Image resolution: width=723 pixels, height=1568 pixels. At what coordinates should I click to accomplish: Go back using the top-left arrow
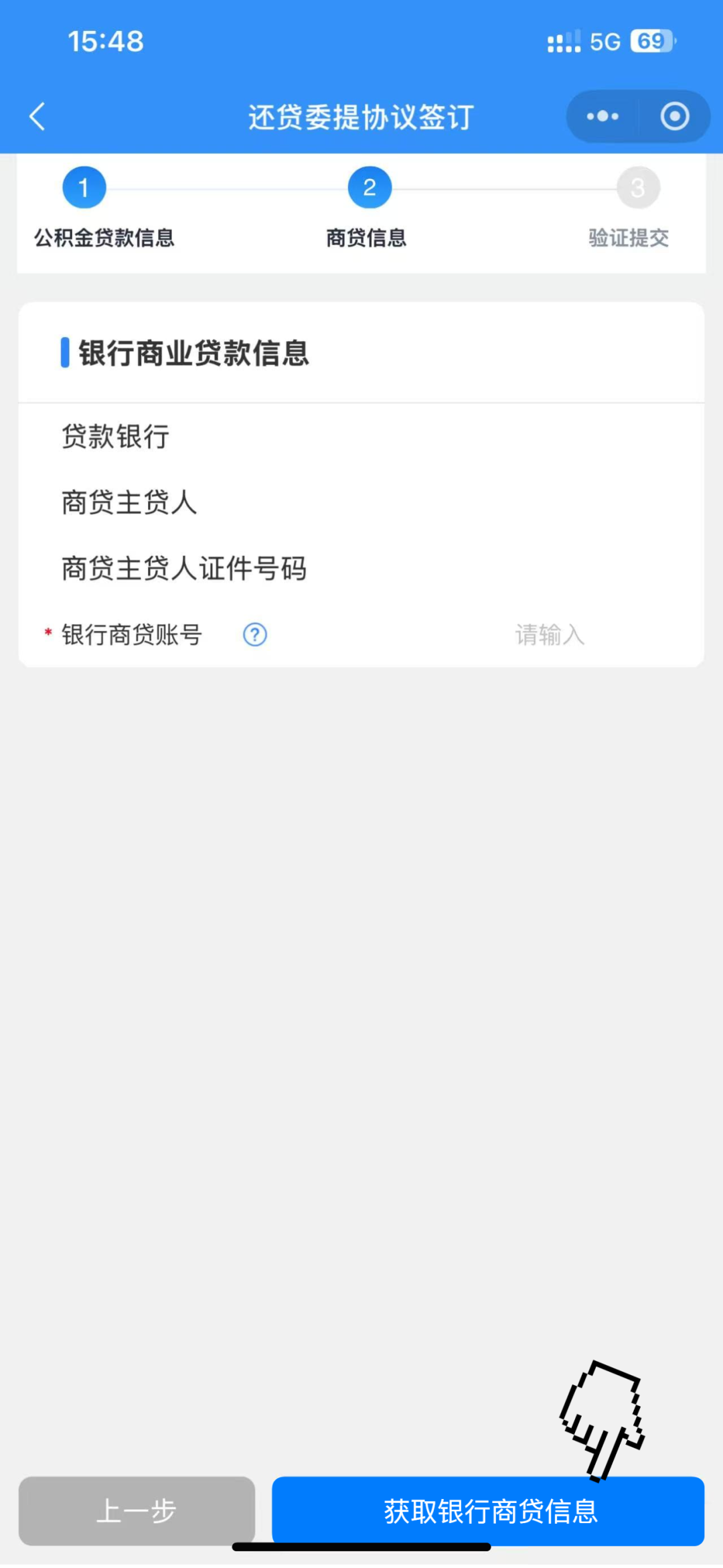click(37, 117)
